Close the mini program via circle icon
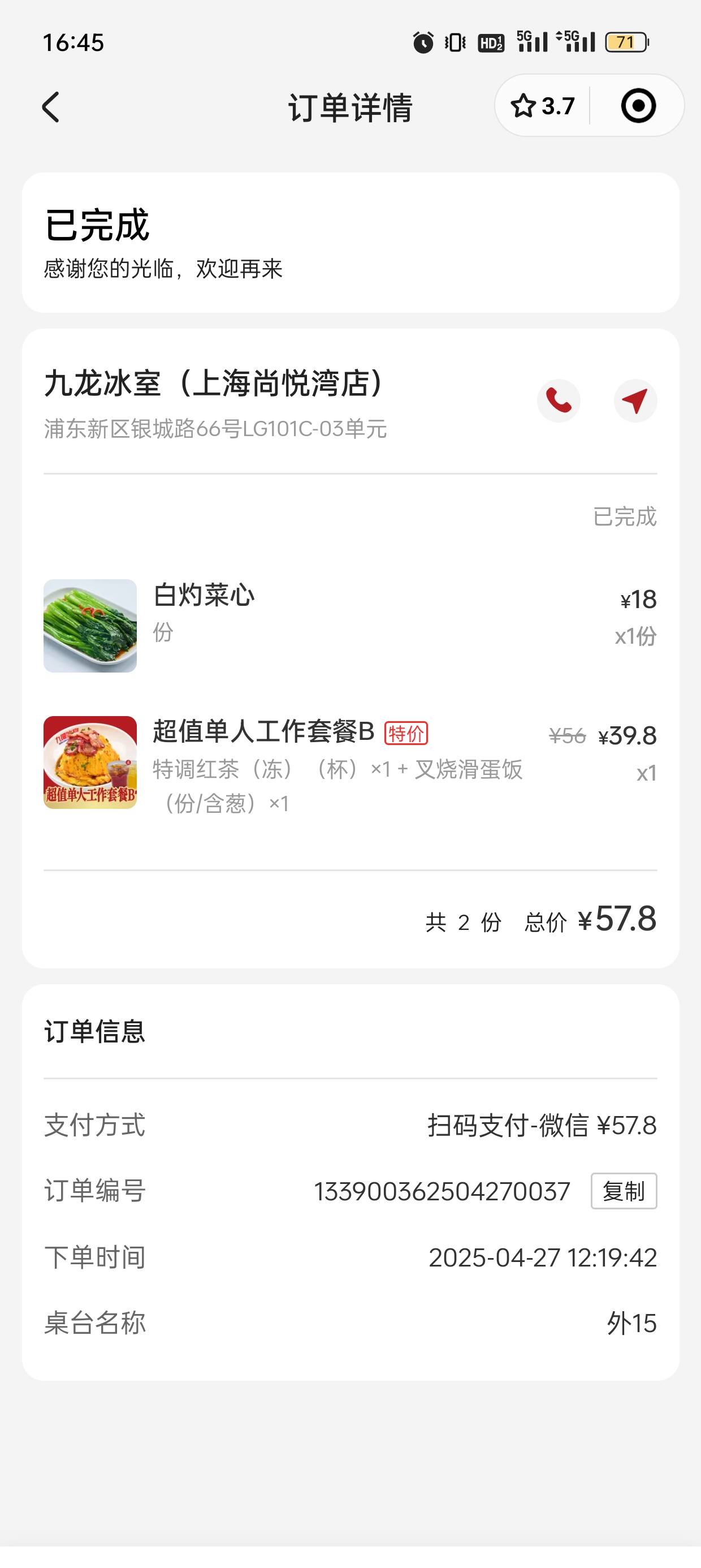Image resolution: width=701 pixels, height=1568 pixels. 638,106
